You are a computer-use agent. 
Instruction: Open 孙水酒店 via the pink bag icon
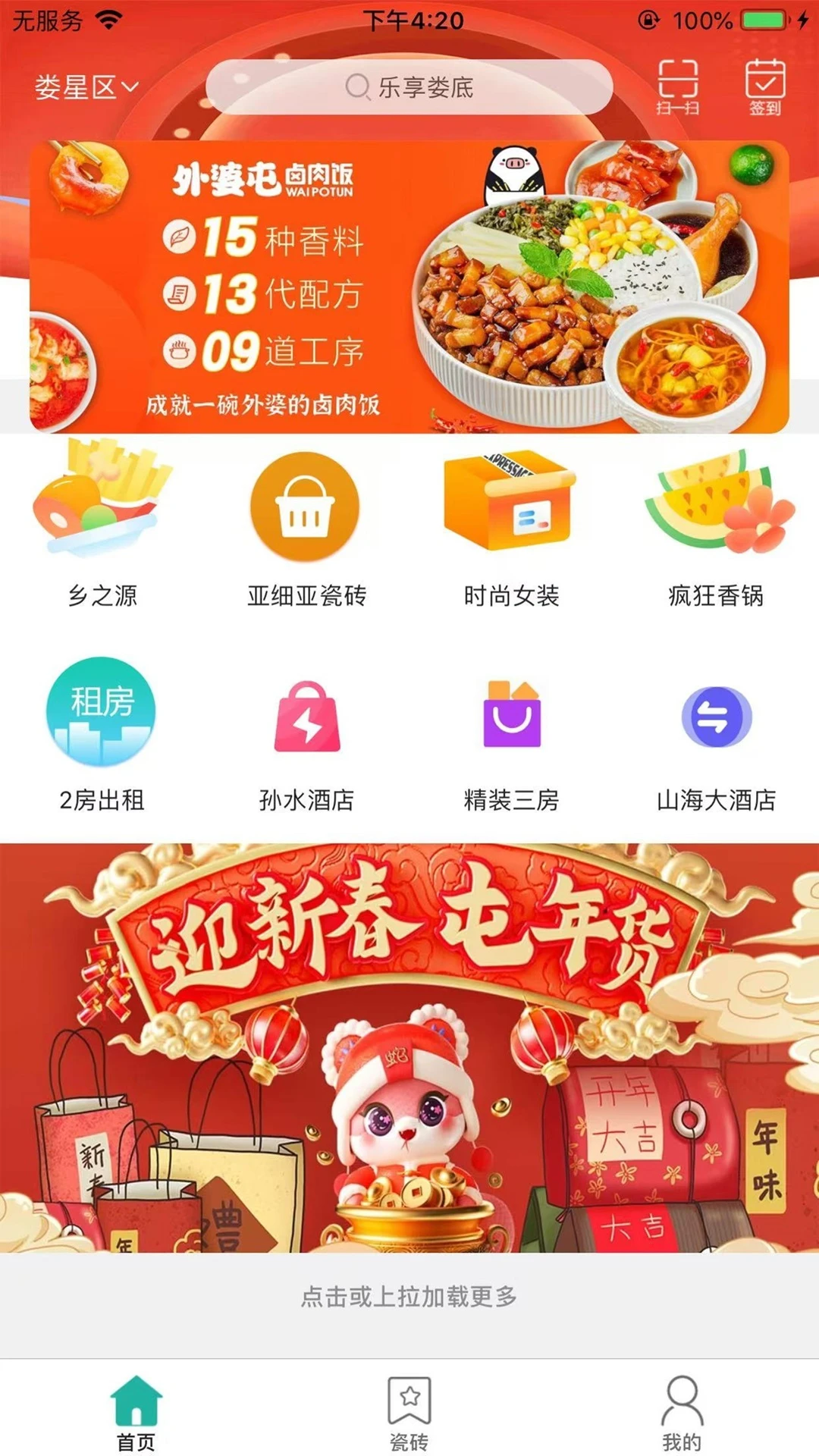pyautogui.click(x=306, y=717)
